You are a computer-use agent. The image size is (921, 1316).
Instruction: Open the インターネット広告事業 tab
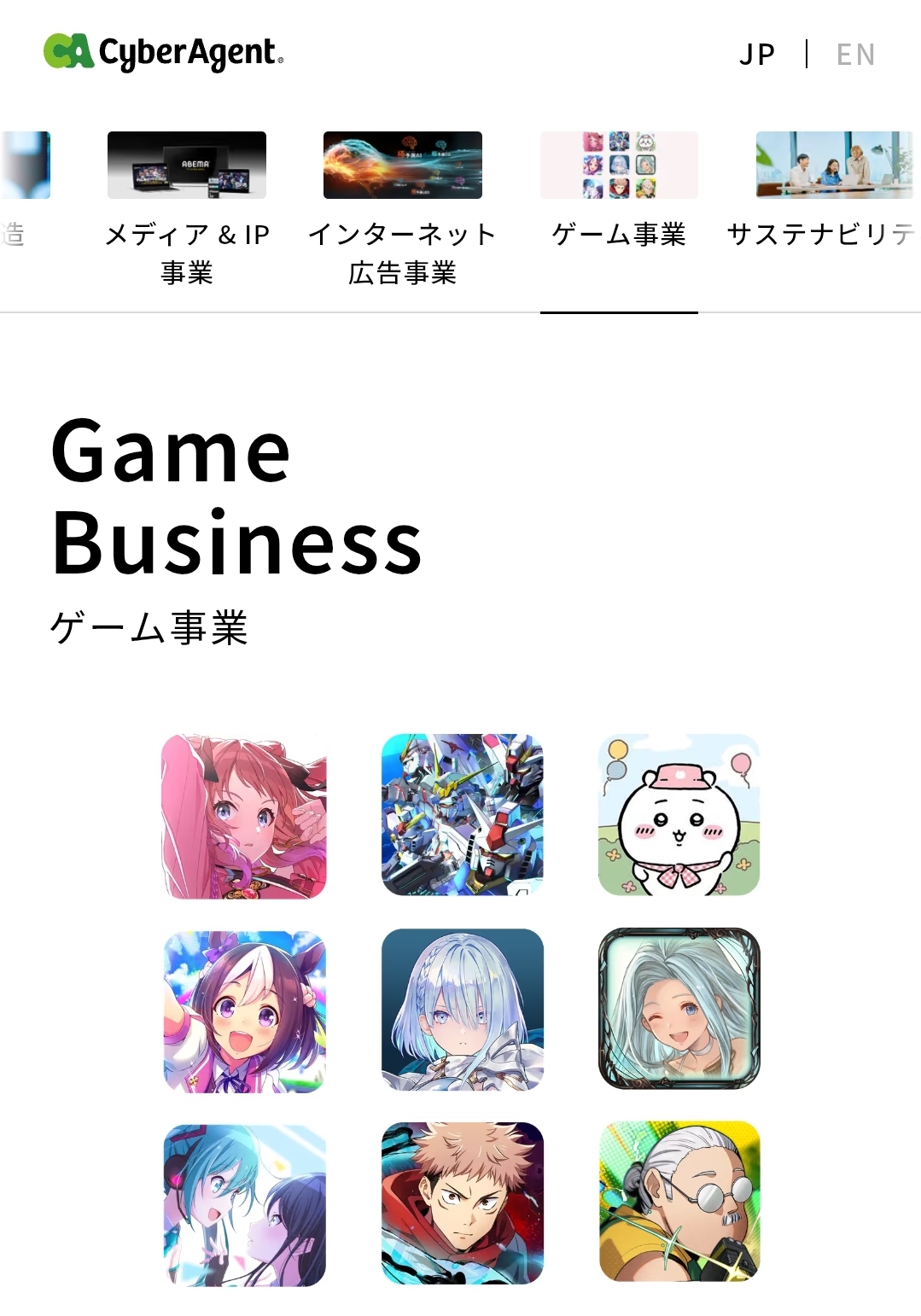(402, 210)
